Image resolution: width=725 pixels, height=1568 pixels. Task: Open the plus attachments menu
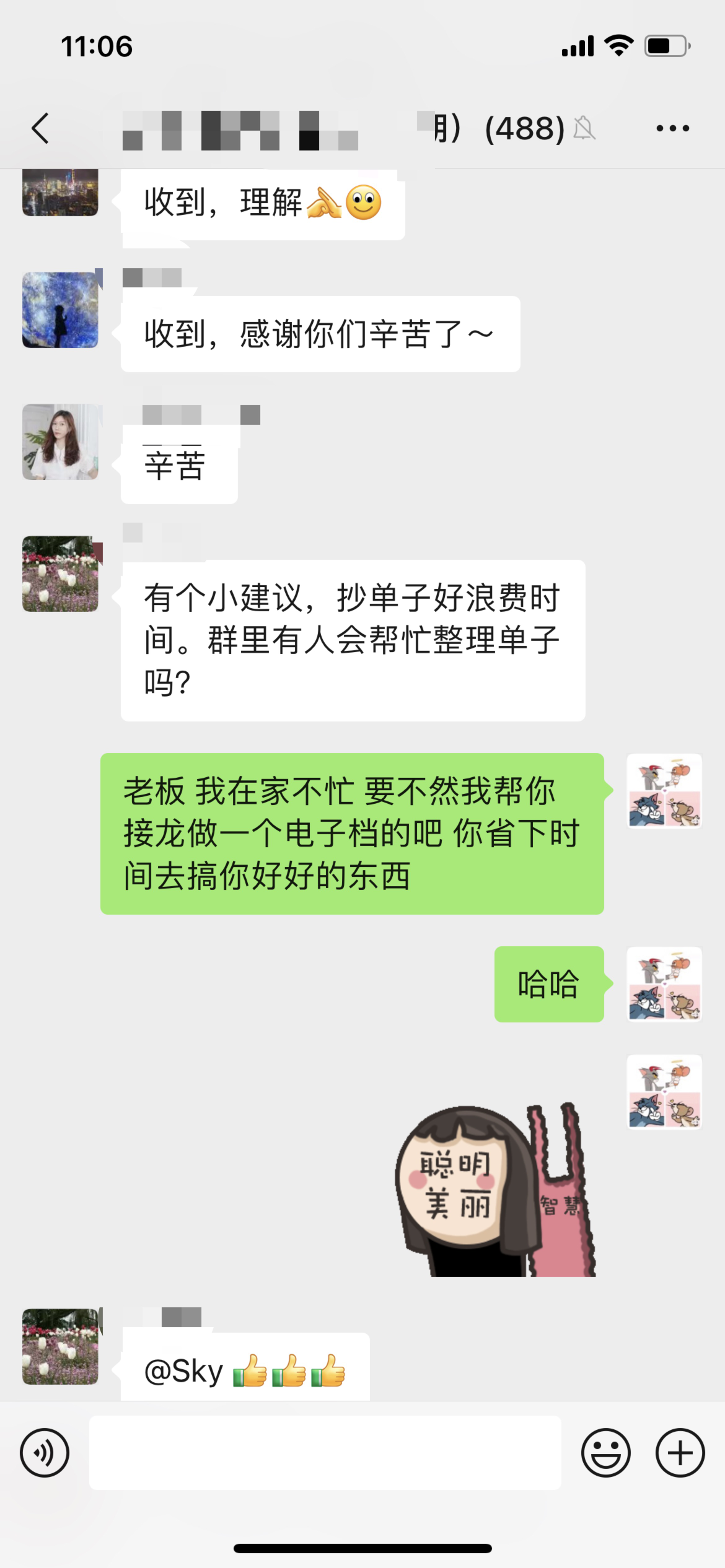pyautogui.click(x=680, y=1453)
